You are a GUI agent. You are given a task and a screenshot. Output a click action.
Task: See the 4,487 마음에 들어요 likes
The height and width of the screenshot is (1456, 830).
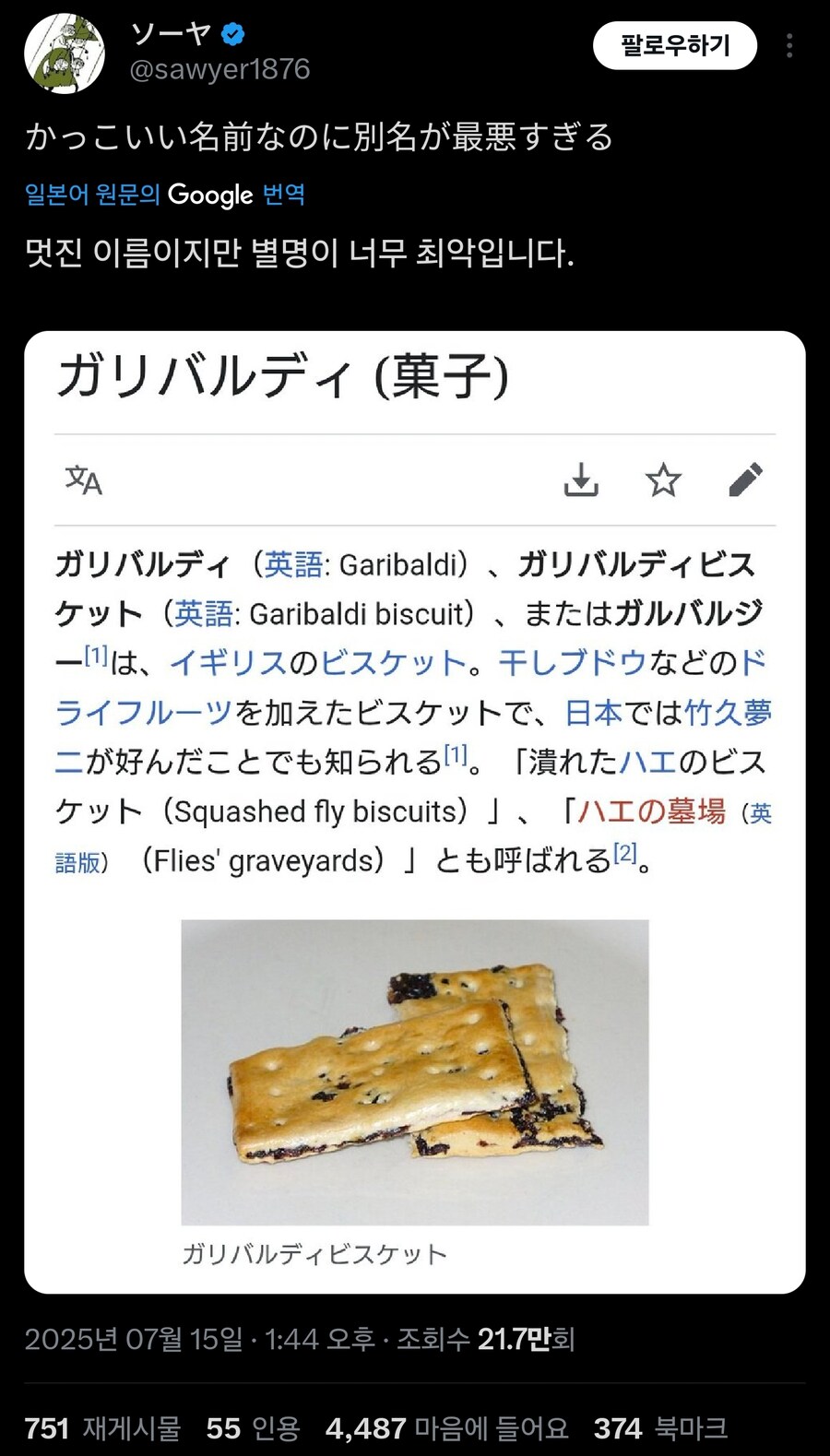coord(446,1428)
